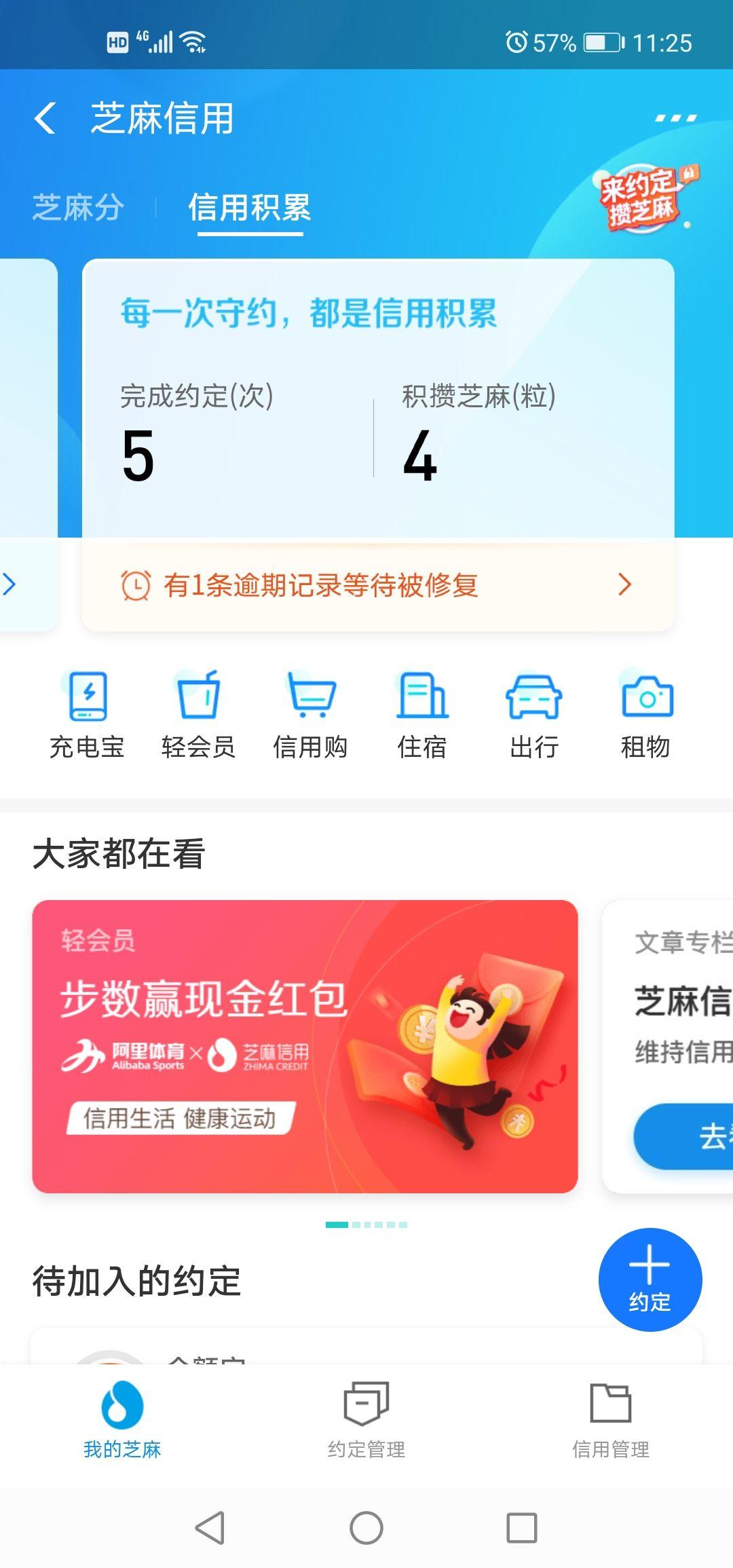Open the overflow menu in the top bar
Screen dimensions: 733x1568
click(x=675, y=118)
